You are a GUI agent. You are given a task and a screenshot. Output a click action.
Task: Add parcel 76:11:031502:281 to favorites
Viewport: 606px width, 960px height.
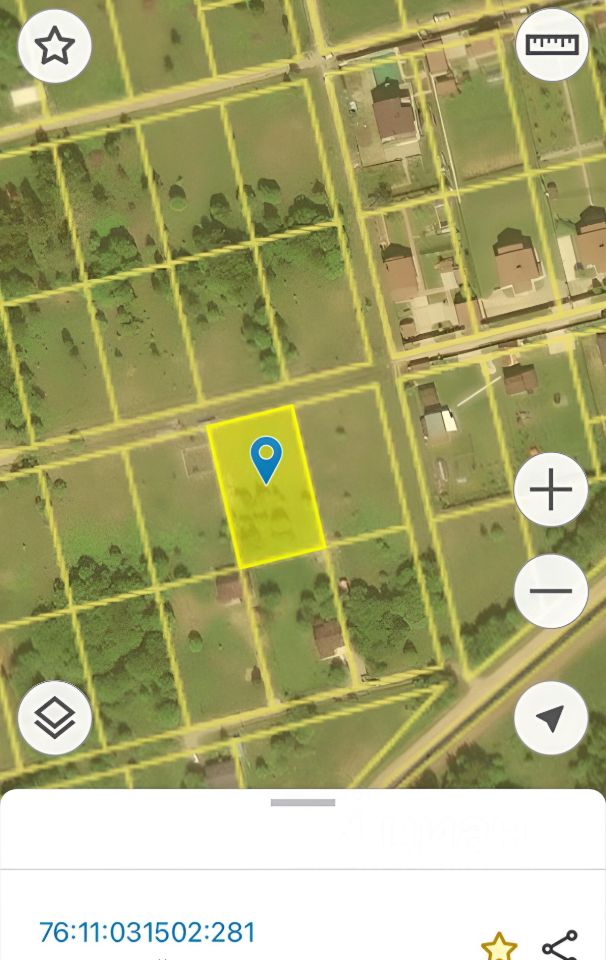499,945
